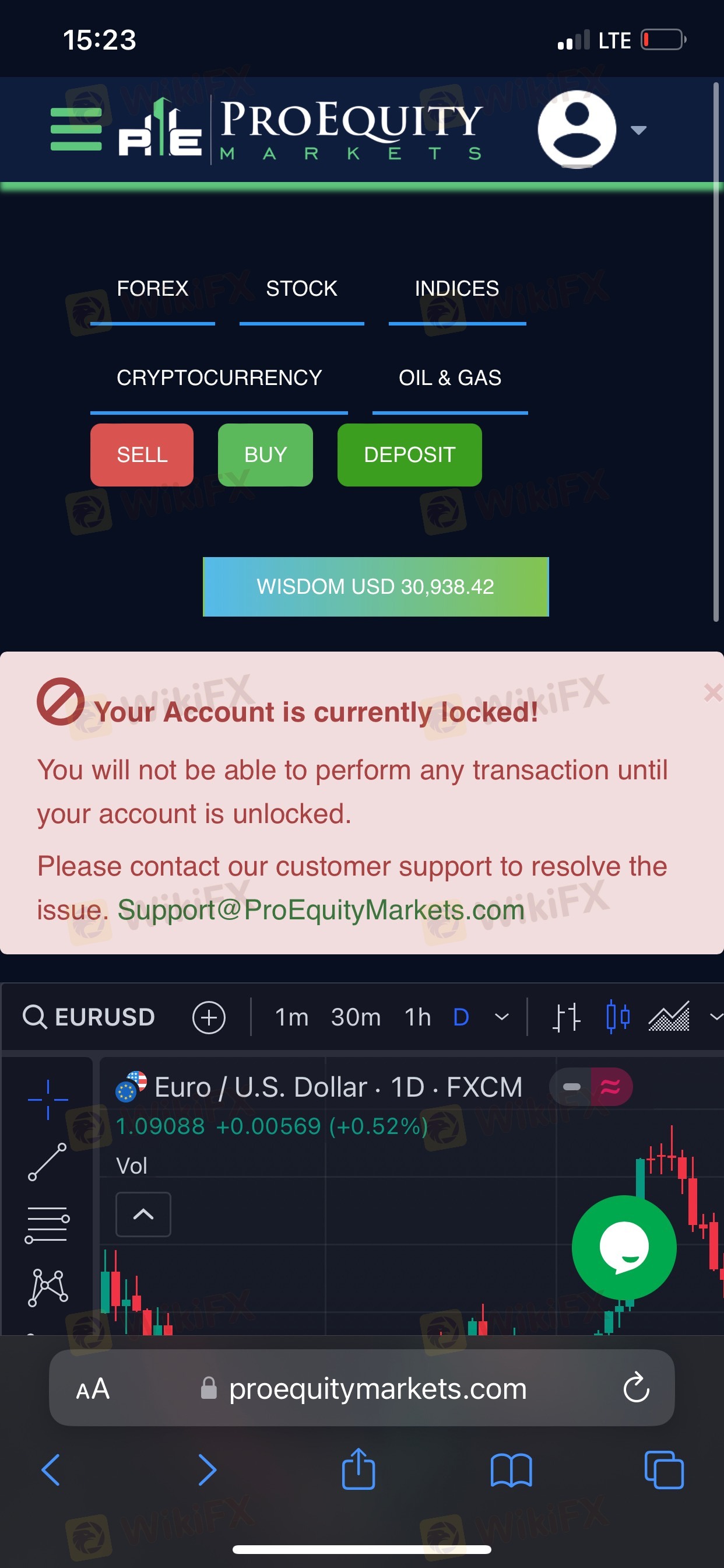
Task: Dismiss the account locked alert
Action: (x=712, y=692)
